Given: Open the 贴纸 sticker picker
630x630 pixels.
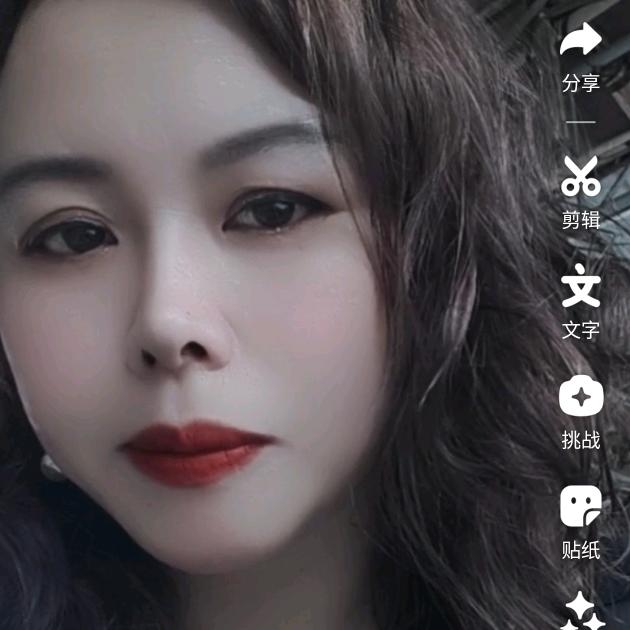Looking at the screenshot, I should [581, 506].
